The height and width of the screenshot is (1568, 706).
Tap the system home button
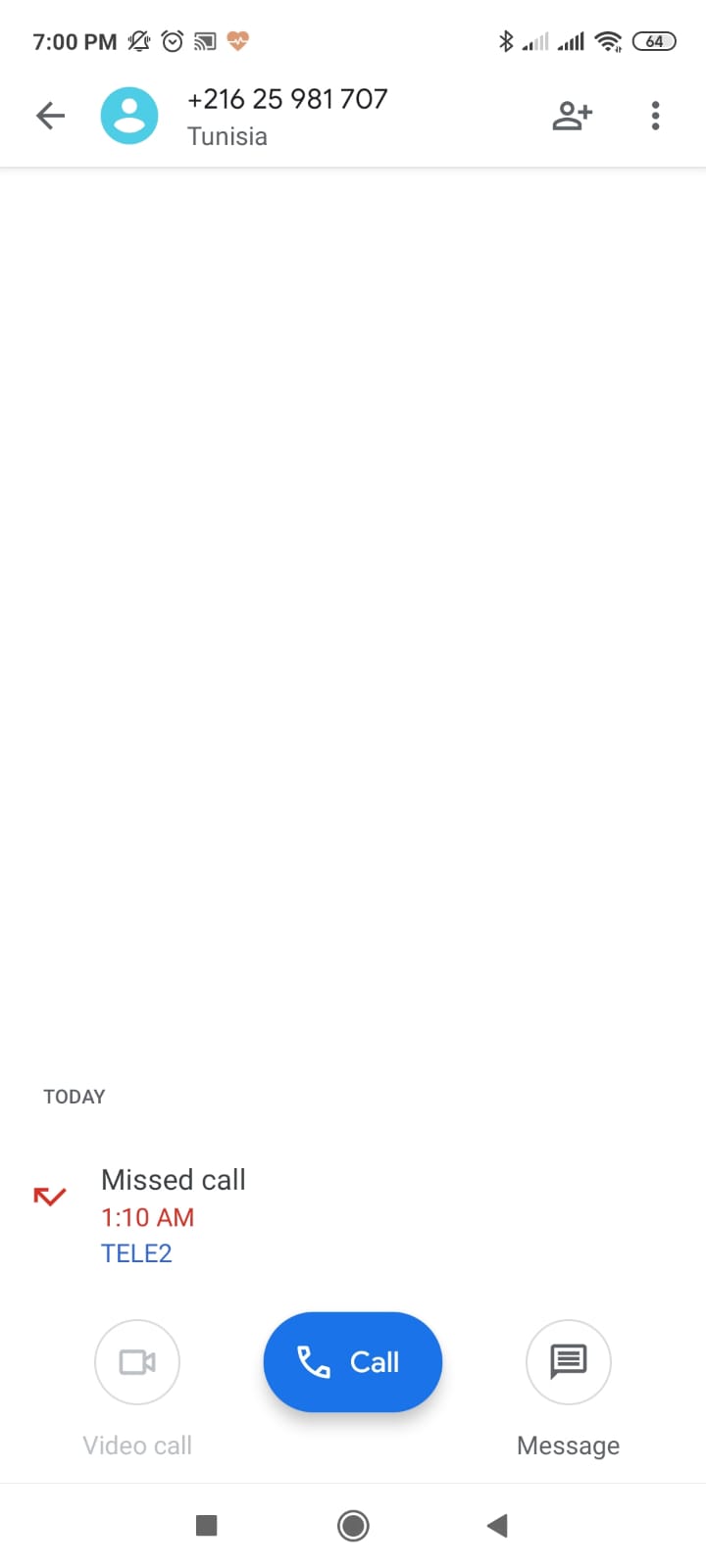(x=353, y=1525)
